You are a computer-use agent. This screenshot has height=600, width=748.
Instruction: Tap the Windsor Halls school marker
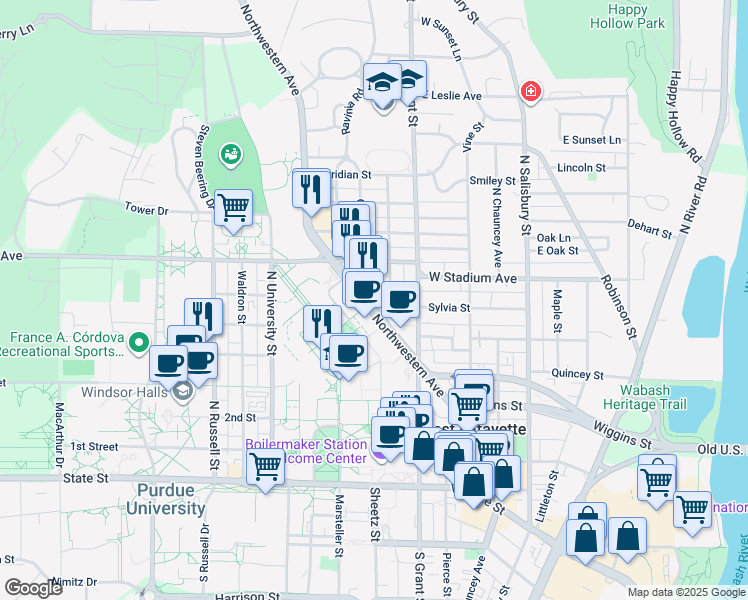[x=183, y=392]
